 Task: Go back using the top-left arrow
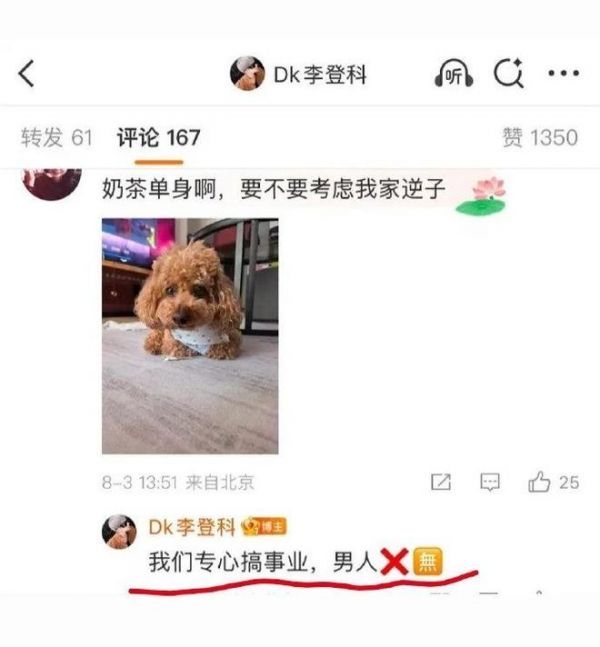click(27, 74)
